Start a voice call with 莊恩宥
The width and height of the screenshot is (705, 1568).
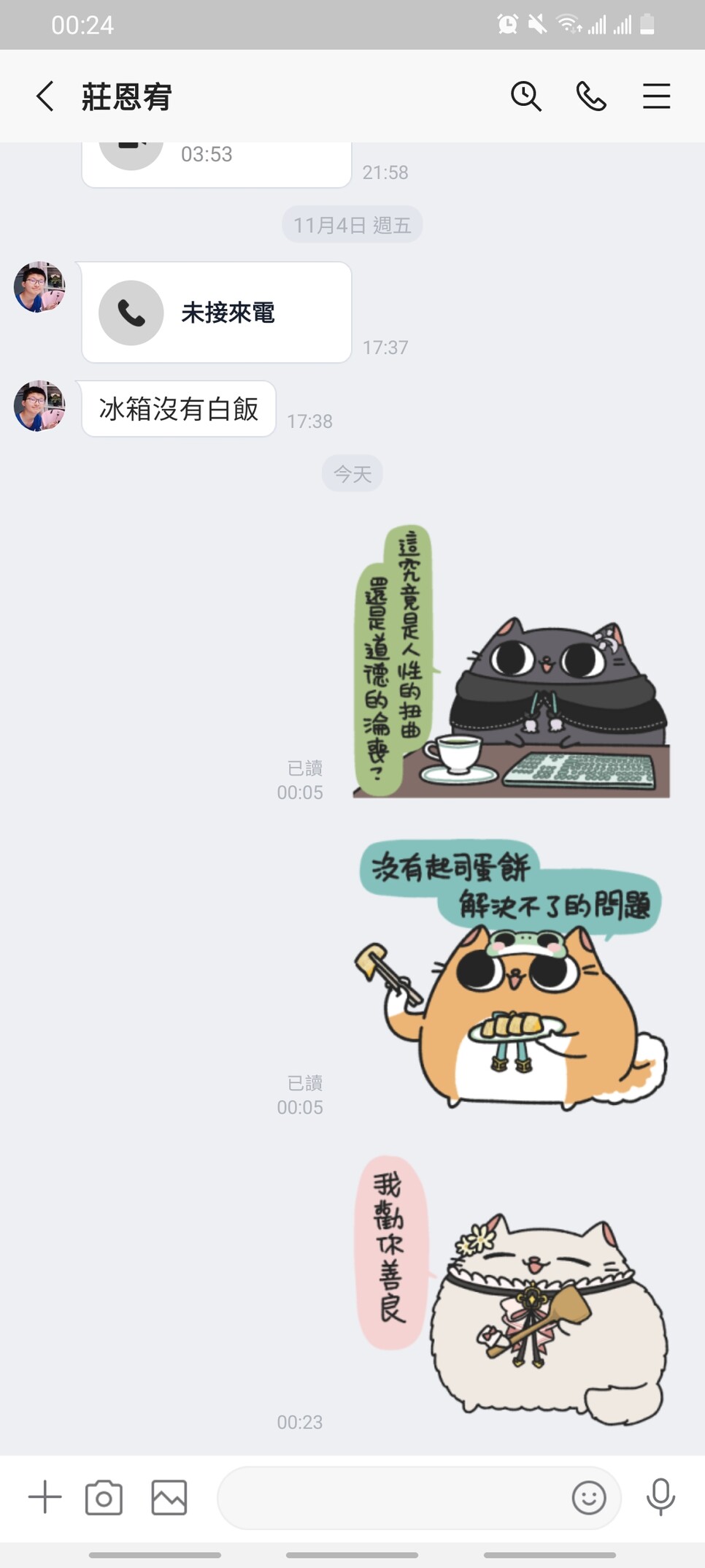(x=590, y=96)
